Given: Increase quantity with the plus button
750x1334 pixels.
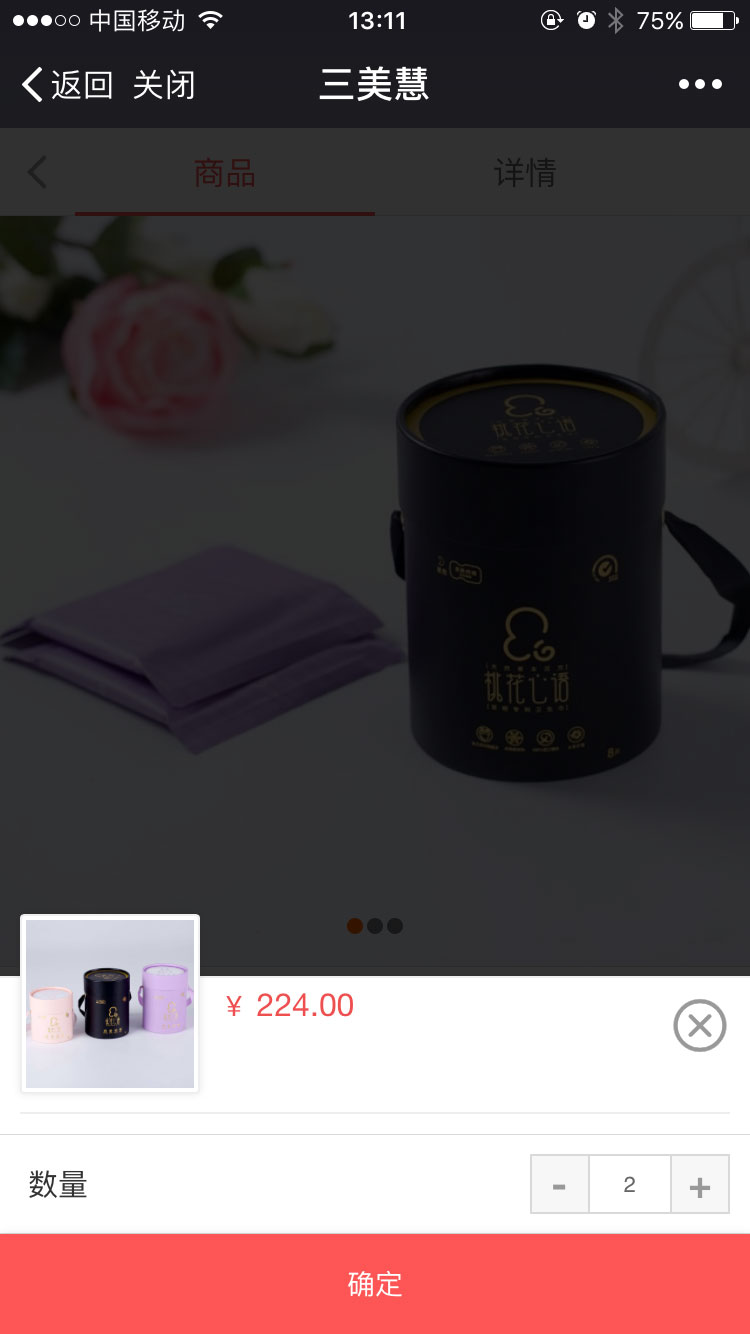Looking at the screenshot, I should coord(700,1185).
